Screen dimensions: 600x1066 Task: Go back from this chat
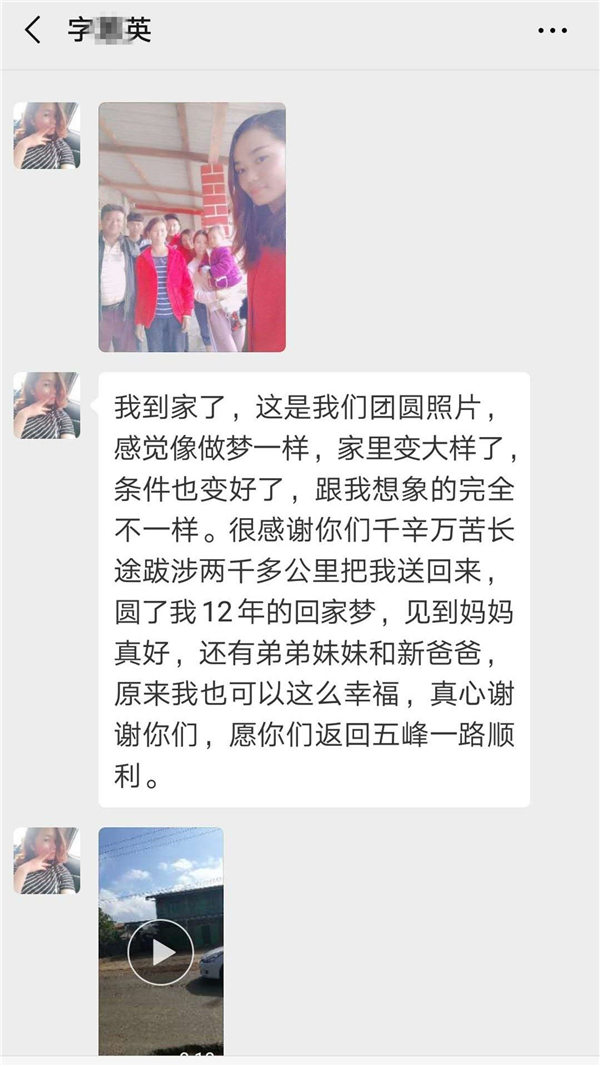click(x=33, y=31)
